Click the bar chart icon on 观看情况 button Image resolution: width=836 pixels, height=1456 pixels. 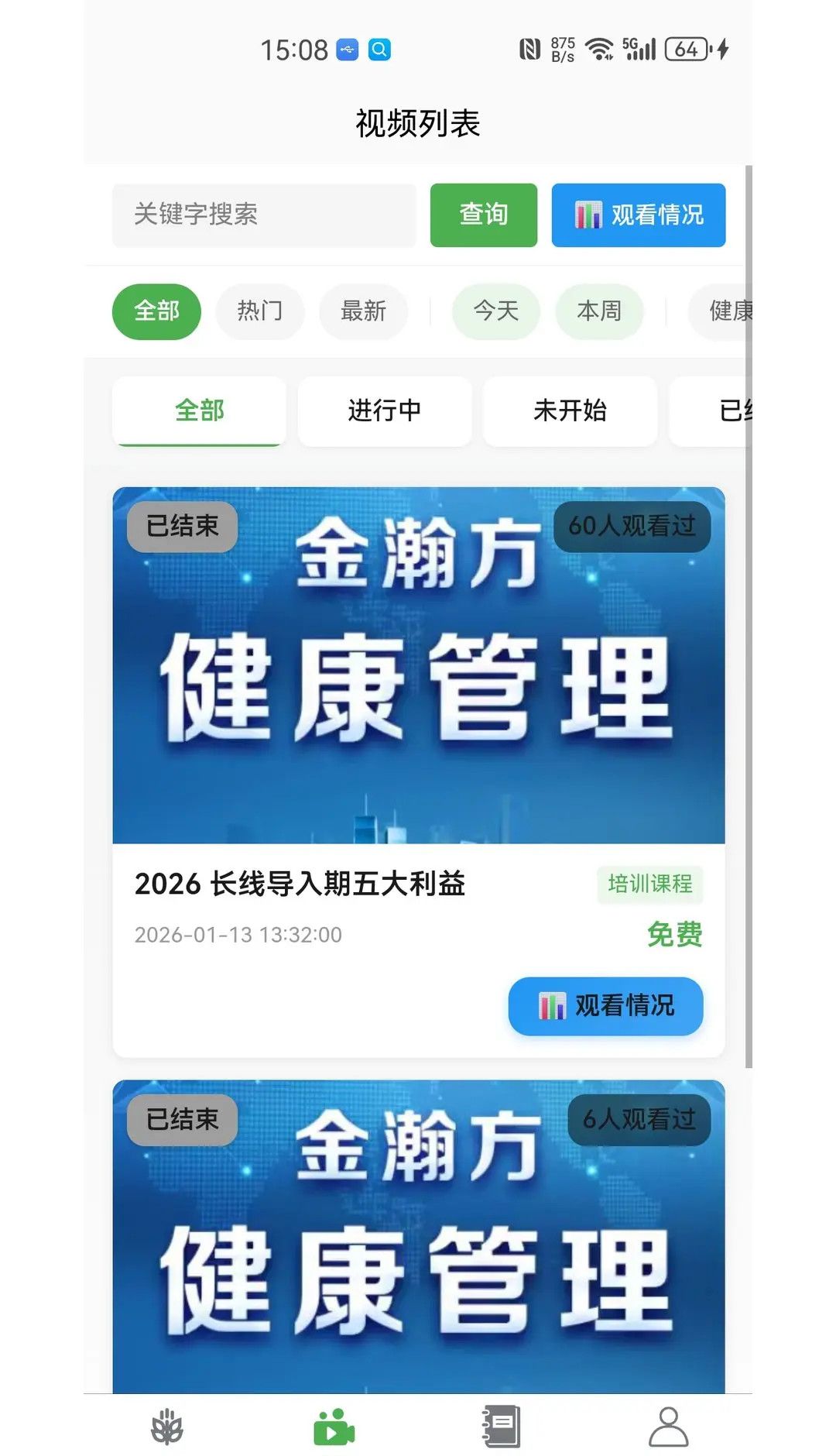click(x=591, y=216)
